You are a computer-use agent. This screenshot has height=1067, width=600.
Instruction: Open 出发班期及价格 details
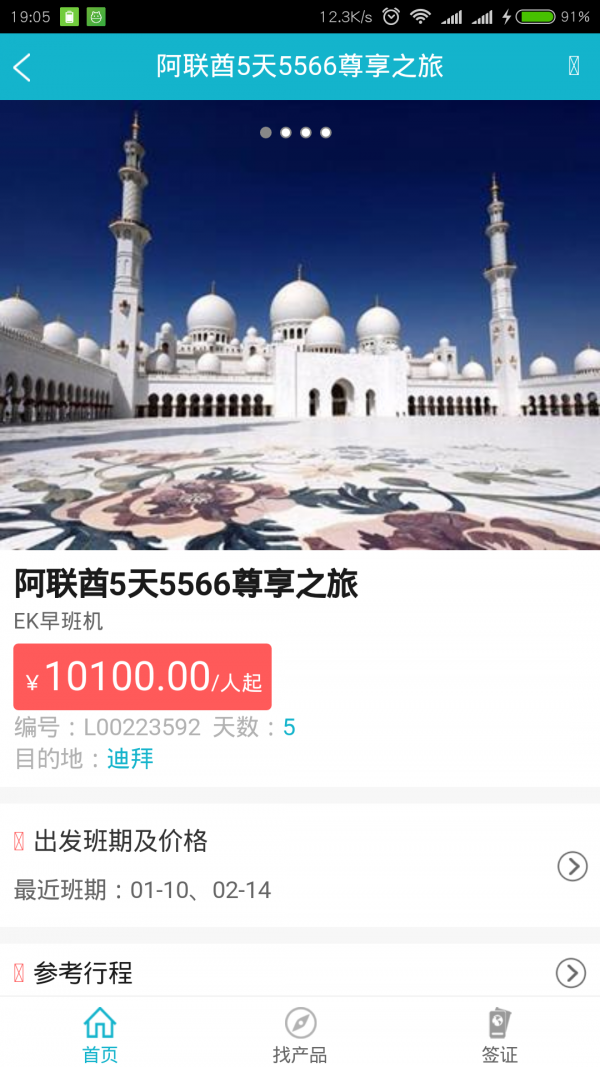[x=571, y=865]
